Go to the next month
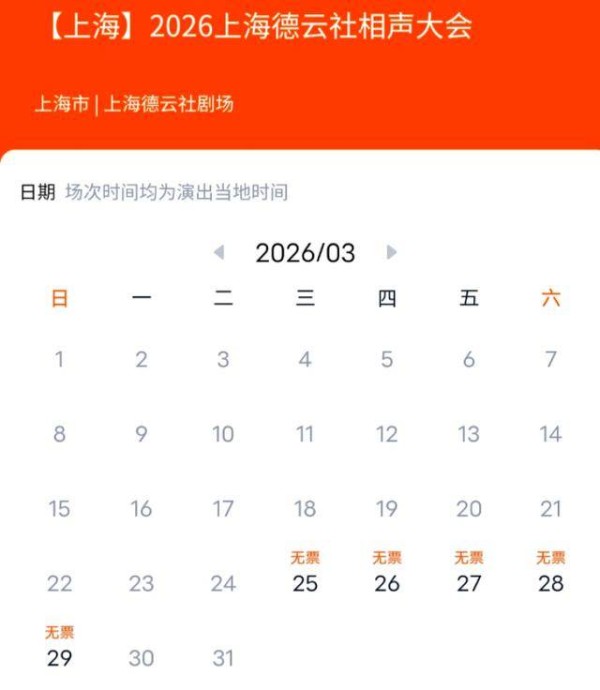Image resolution: width=600 pixels, height=690 pixels. click(x=392, y=253)
